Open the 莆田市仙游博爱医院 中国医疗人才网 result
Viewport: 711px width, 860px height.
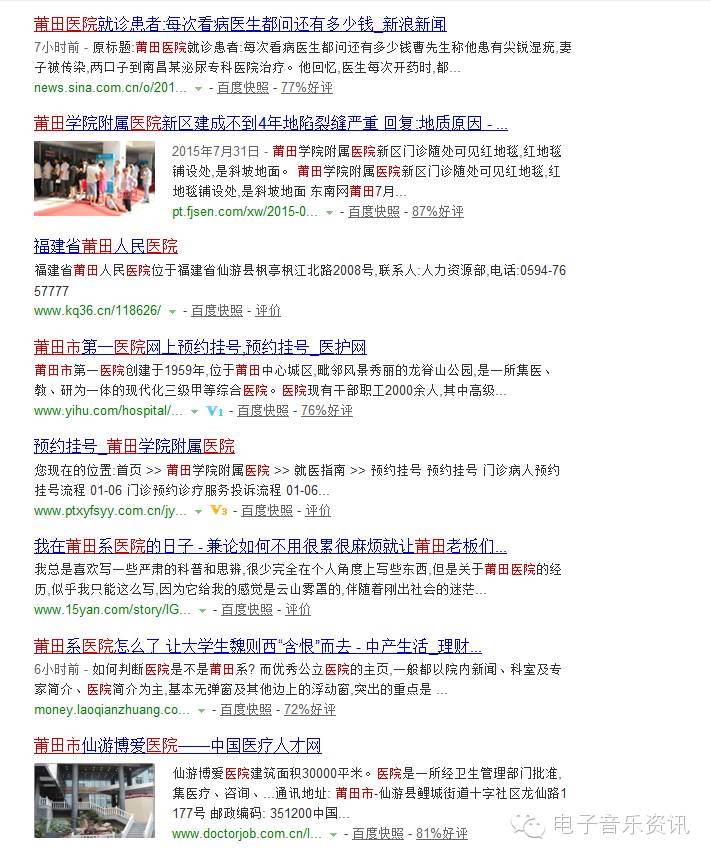pos(177,746)
